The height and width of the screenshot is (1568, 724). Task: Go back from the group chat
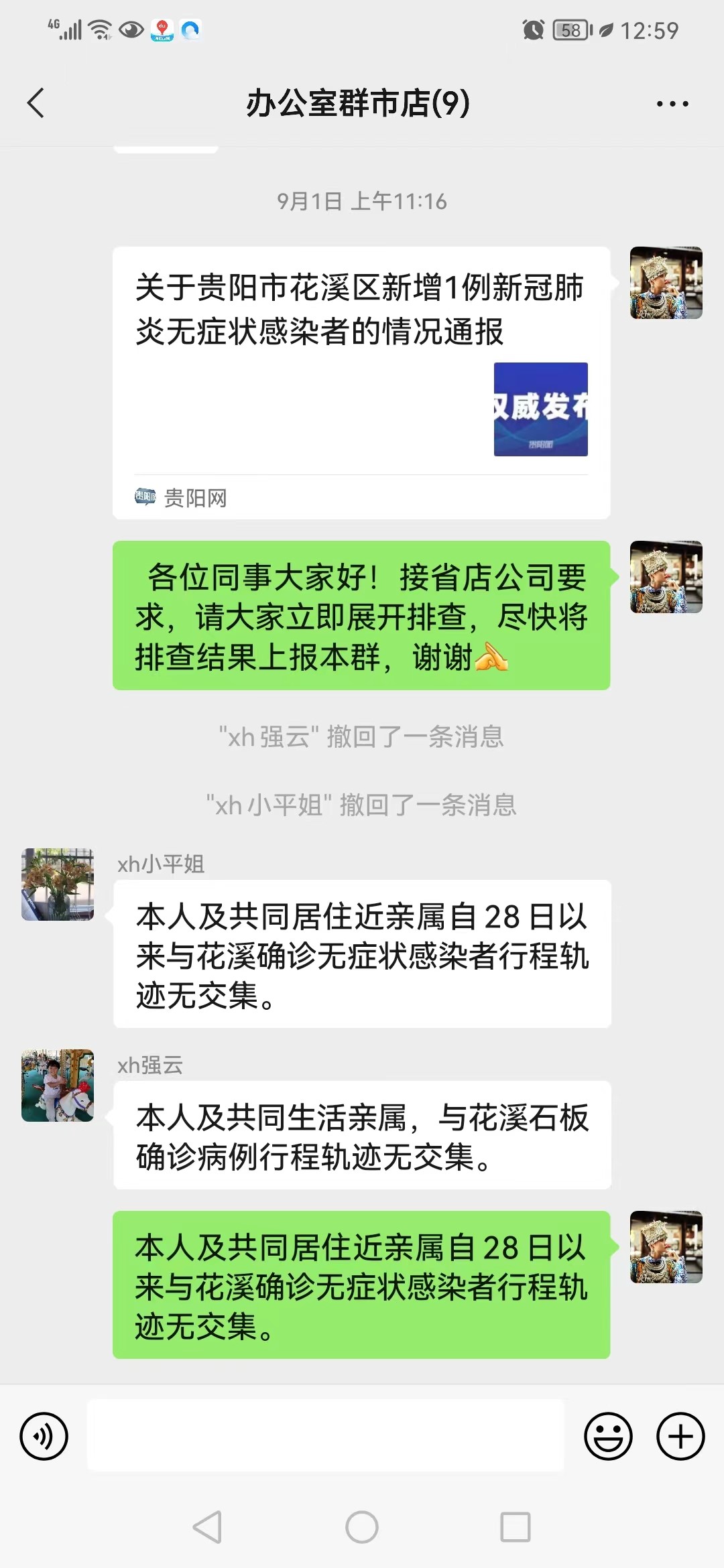pyautogui.click(x=36, y=103)
